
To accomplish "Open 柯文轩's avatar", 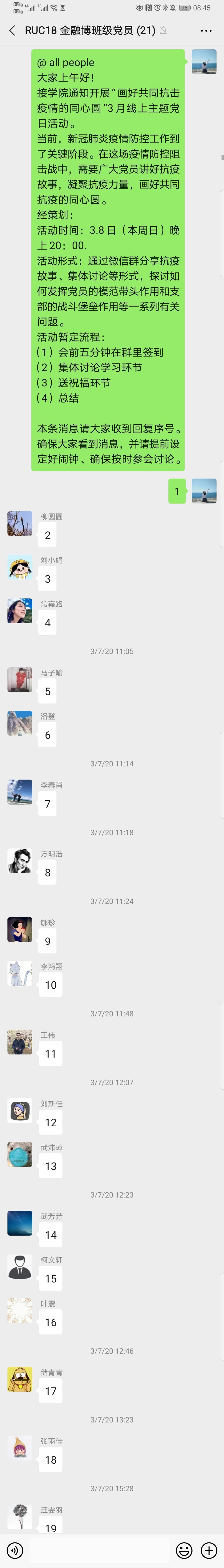I will pyautogui.click(x=19, y=1267).
